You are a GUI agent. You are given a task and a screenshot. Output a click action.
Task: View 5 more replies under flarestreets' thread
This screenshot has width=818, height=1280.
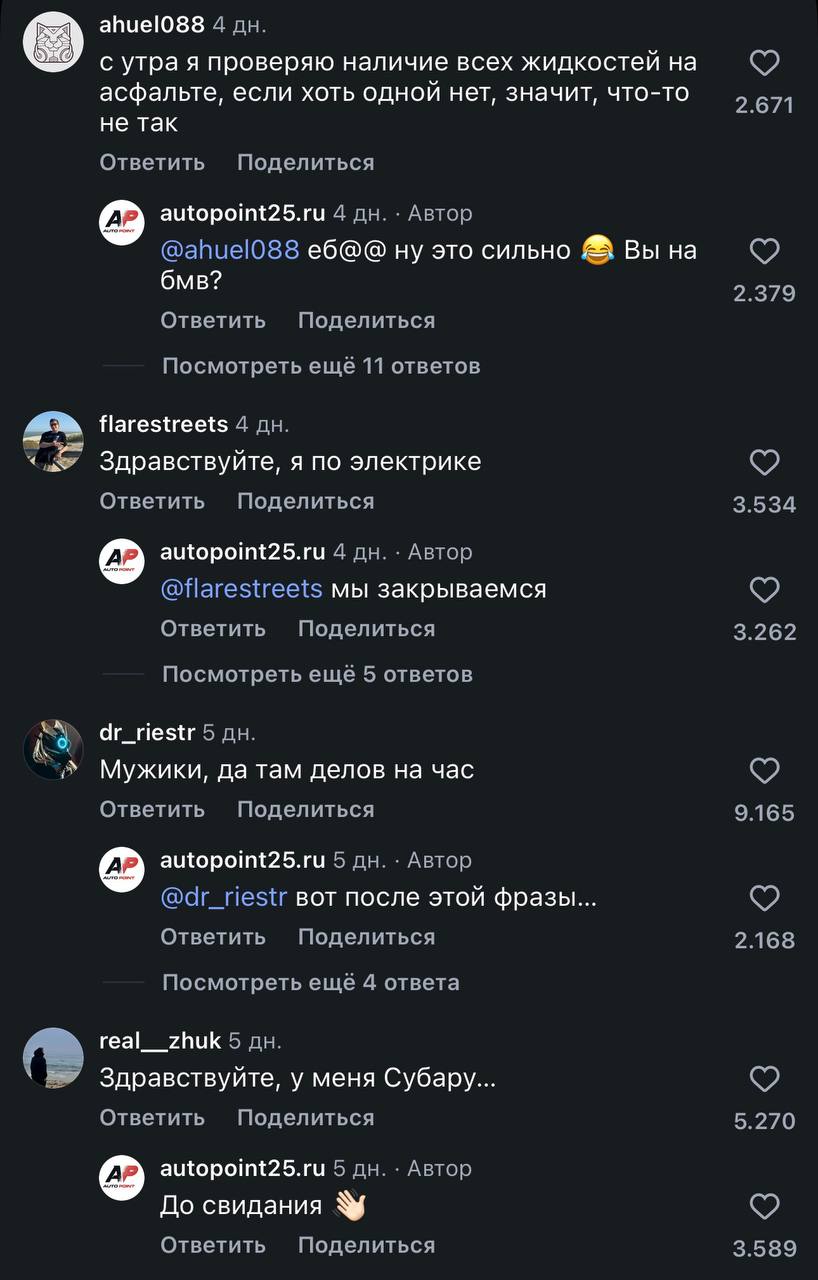(x=317, y=674)
